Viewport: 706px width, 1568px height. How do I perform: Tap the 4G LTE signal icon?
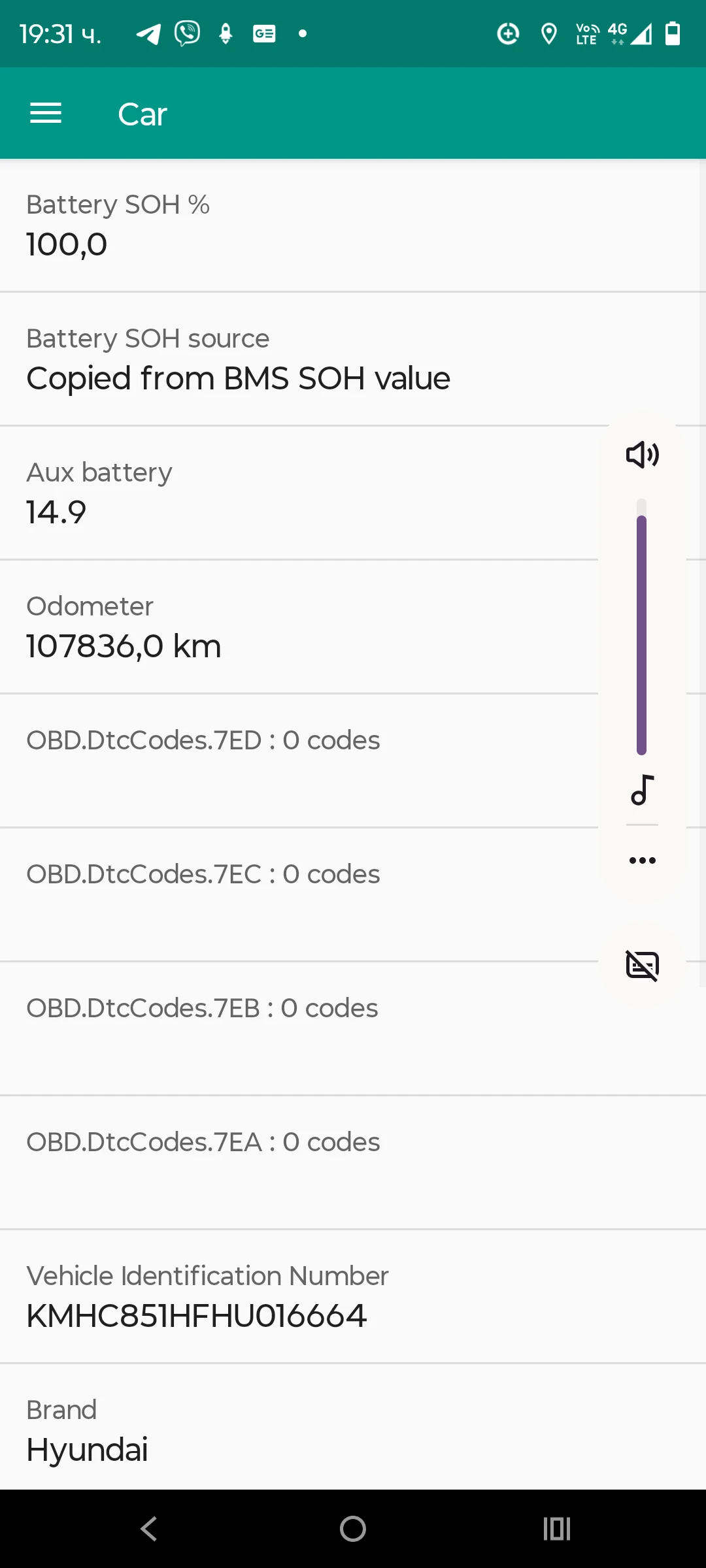click(x=617, y=34)
